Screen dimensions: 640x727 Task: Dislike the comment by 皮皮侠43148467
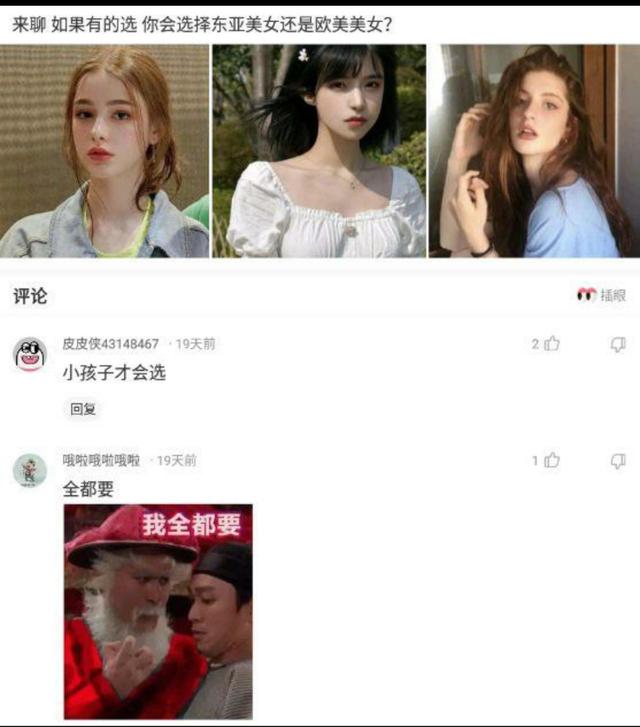tap(618, 344)
